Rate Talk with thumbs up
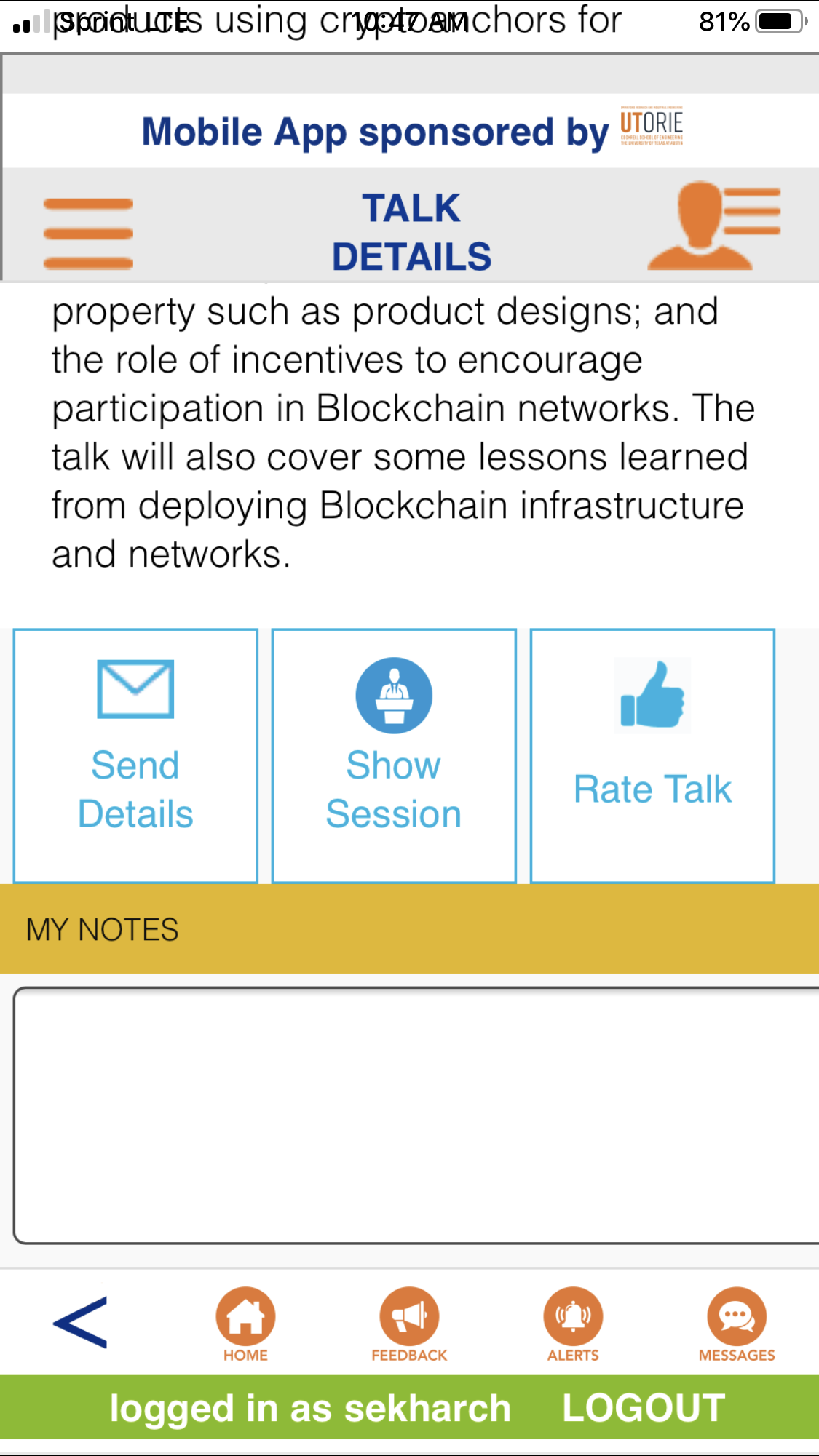The width and height of the screenshot is (819, 1456). coord(652,756)
